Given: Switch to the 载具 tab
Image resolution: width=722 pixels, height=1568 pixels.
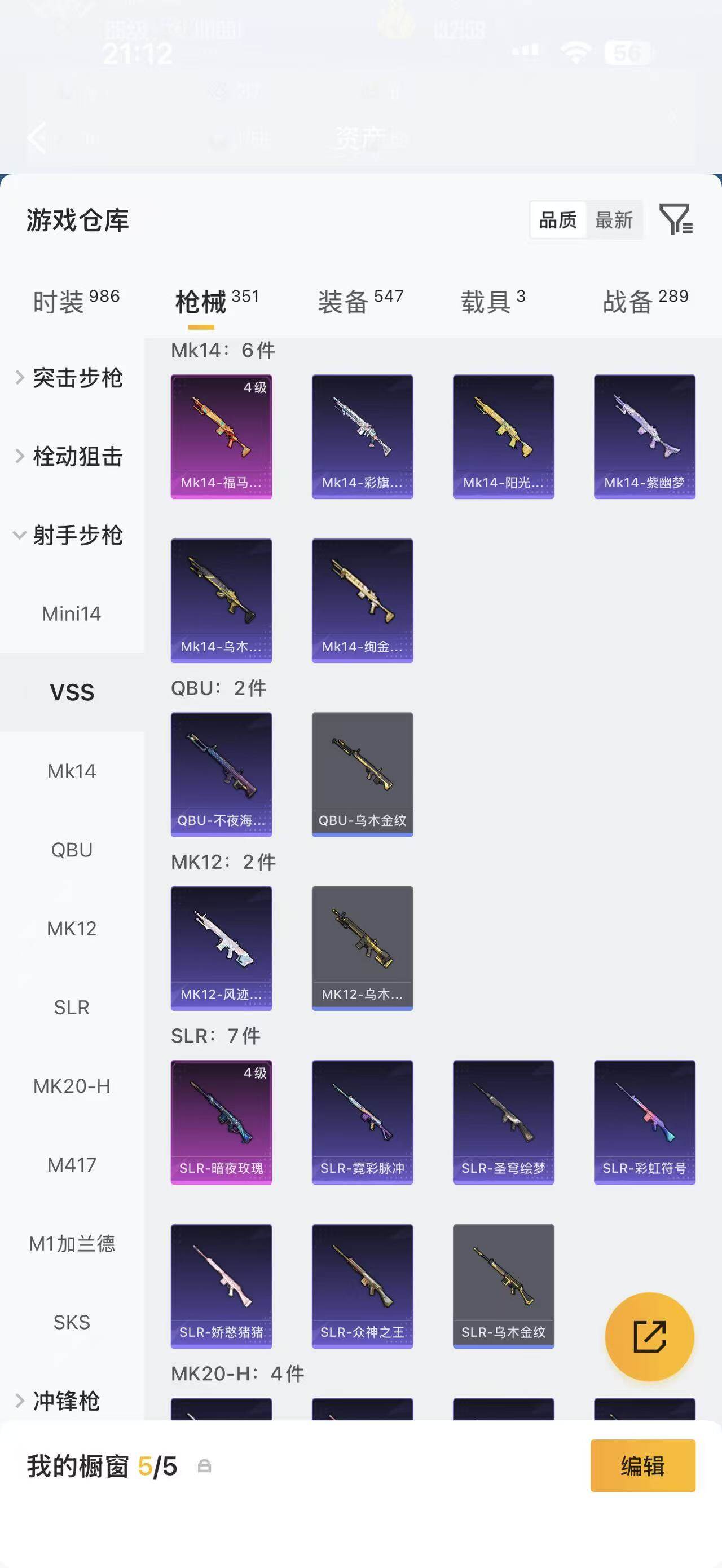Looking at the screenshot, I should [492, 301].
